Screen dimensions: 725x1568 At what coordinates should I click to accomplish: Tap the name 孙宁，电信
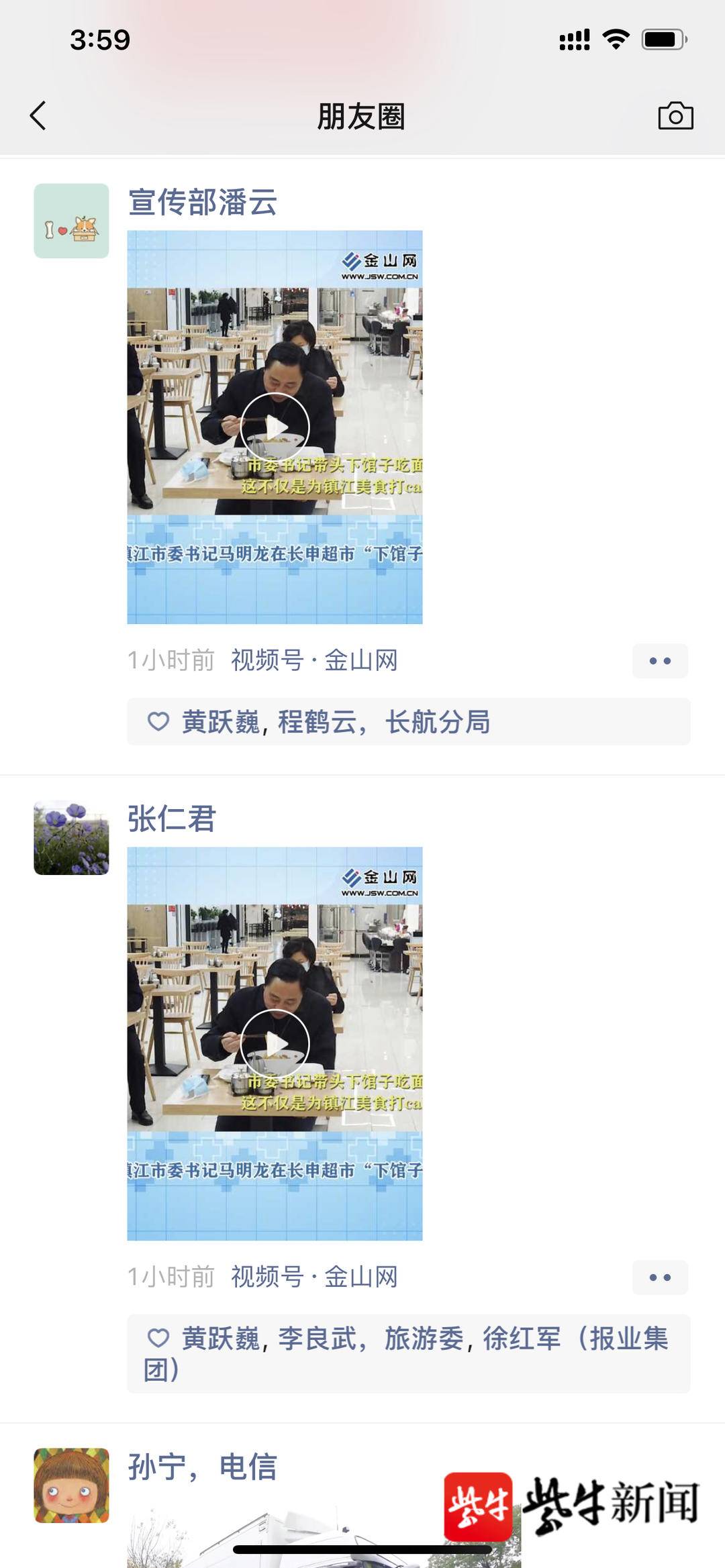point(203,1466)
